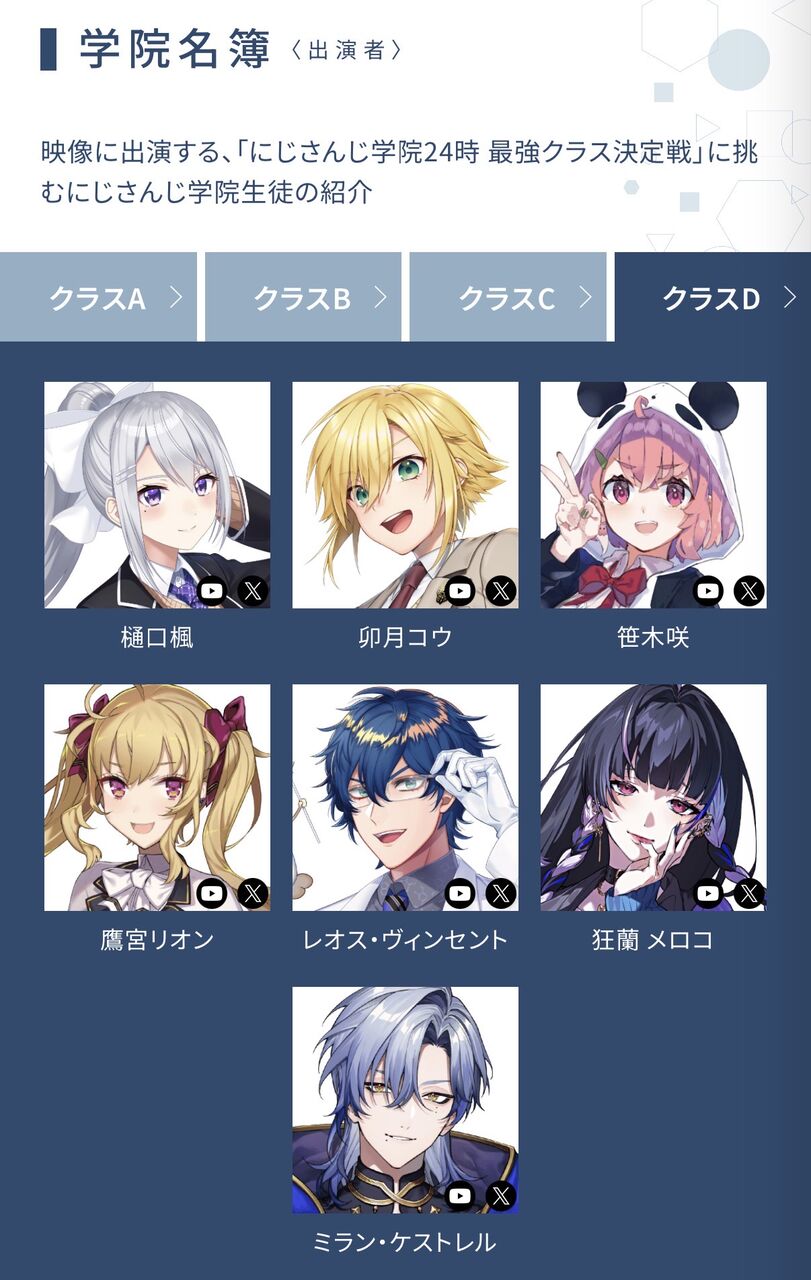The width and height of the screenshot is (811, 1280).
Task: Select the クラスC tab
Action: 508,297
